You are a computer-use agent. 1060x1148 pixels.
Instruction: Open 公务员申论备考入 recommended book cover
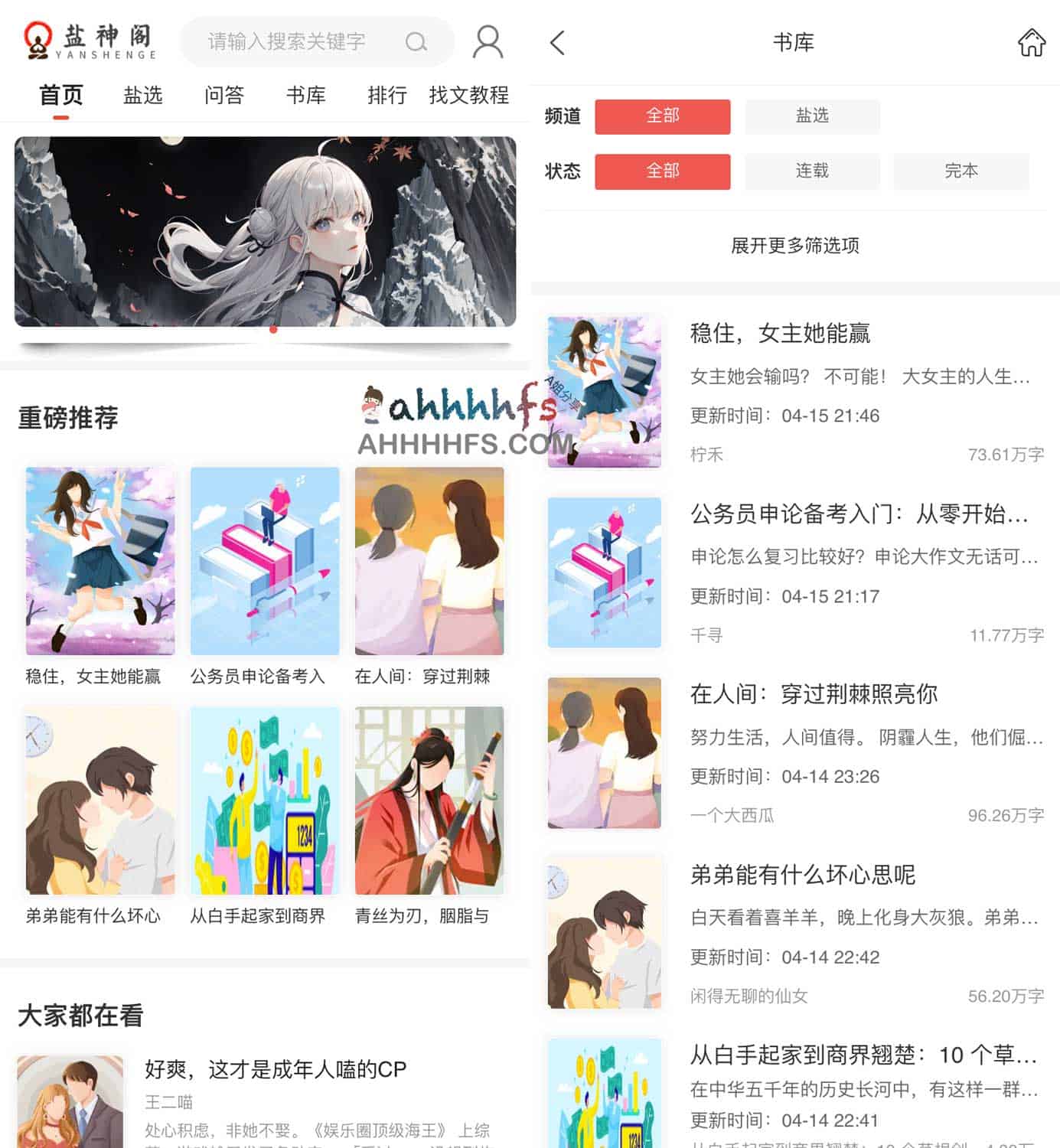tap(265, 561)
